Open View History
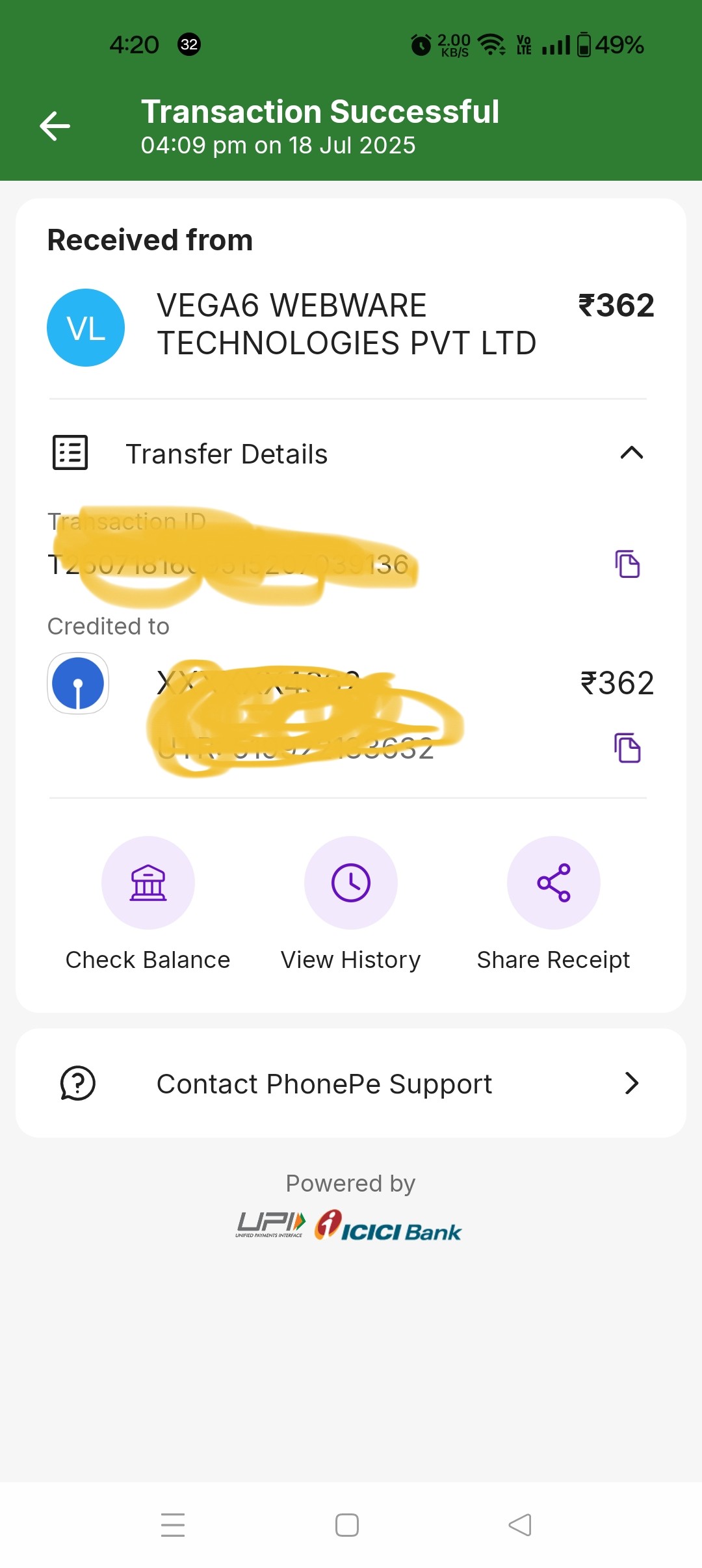This screenshot has height=1568, width=702. pos(351,883)
